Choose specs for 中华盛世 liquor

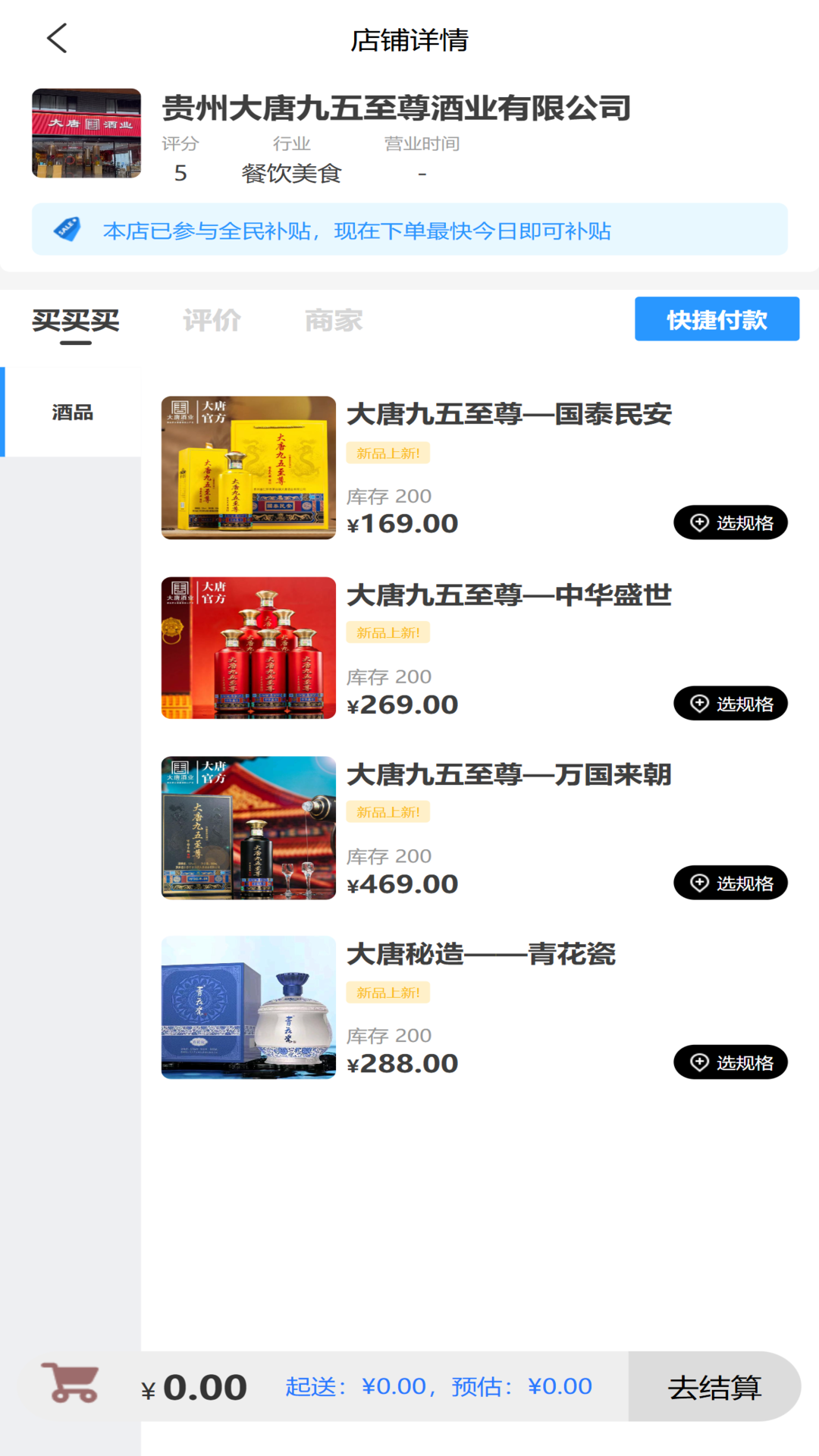730,704
